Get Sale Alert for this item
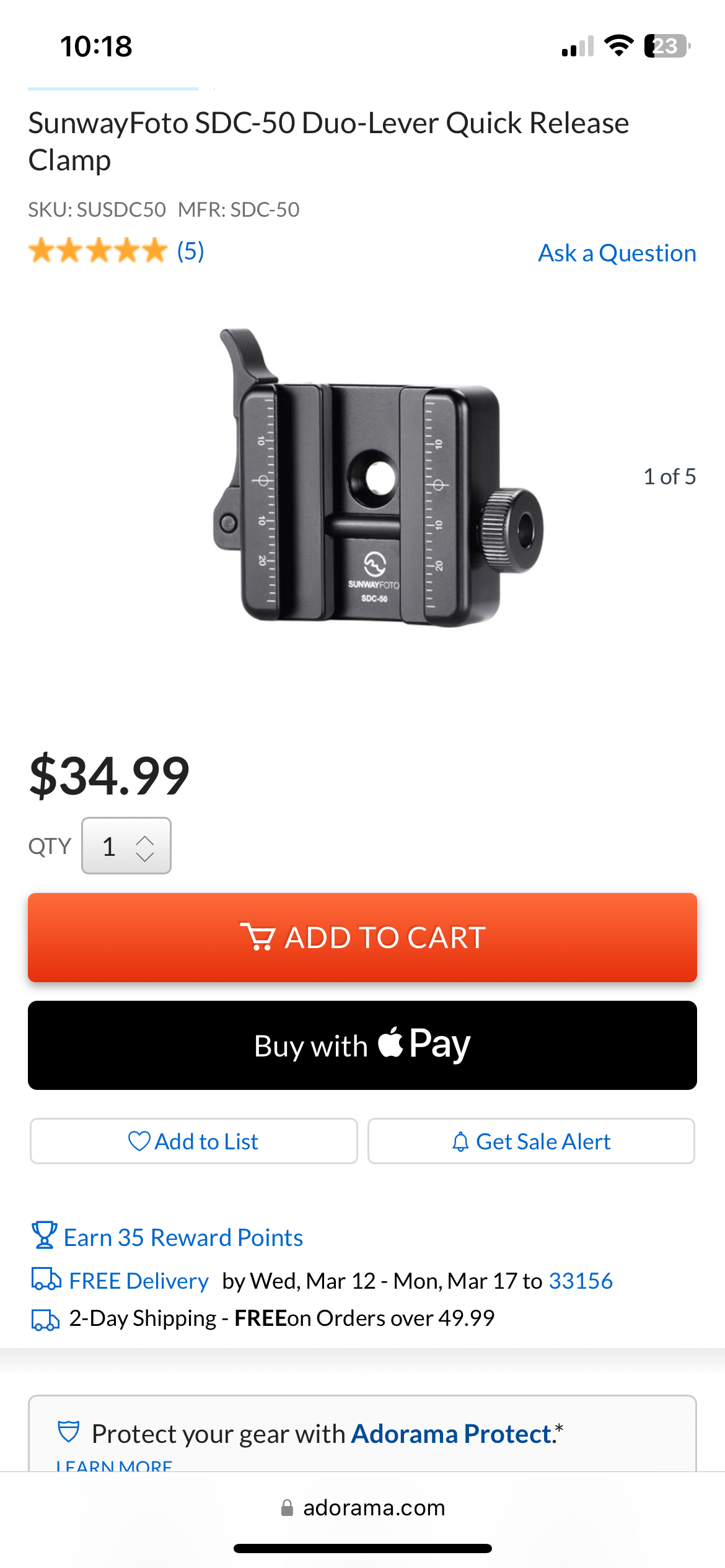725x1568 pixels. click(531, 1141)
